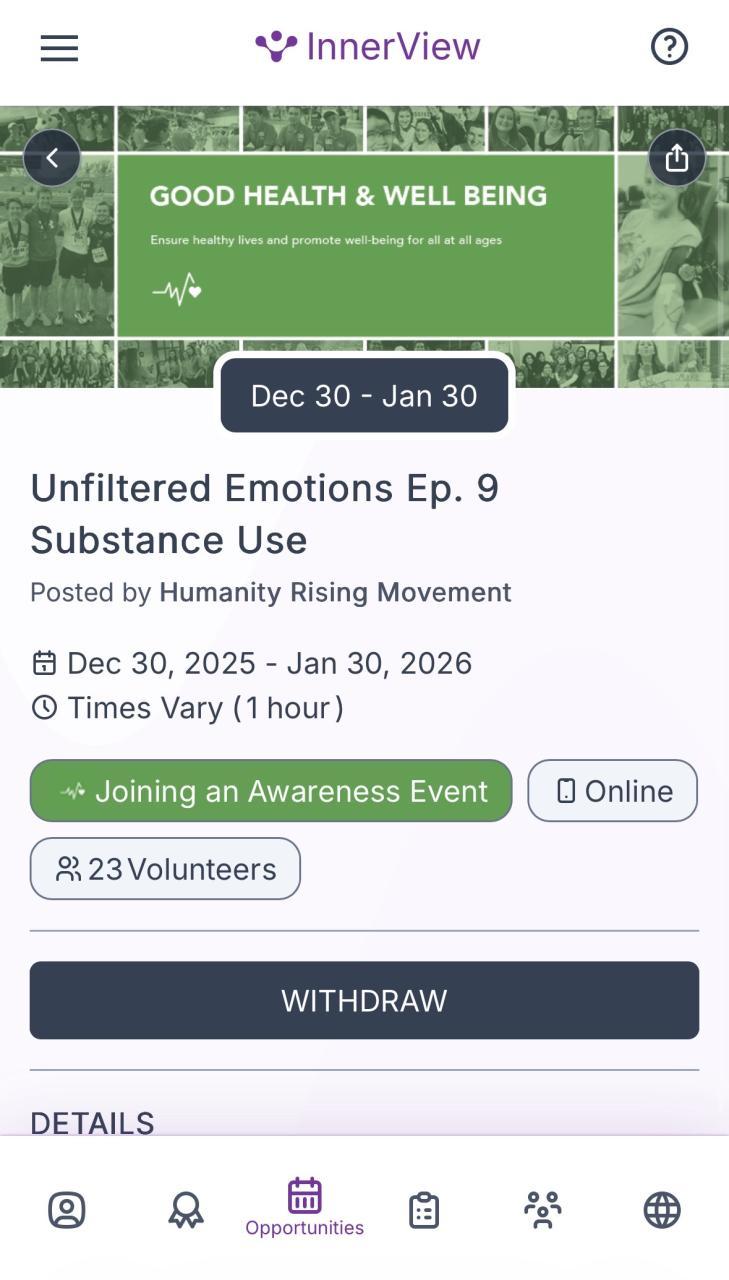Go back using the banner arrow

(x=52, y=158)
